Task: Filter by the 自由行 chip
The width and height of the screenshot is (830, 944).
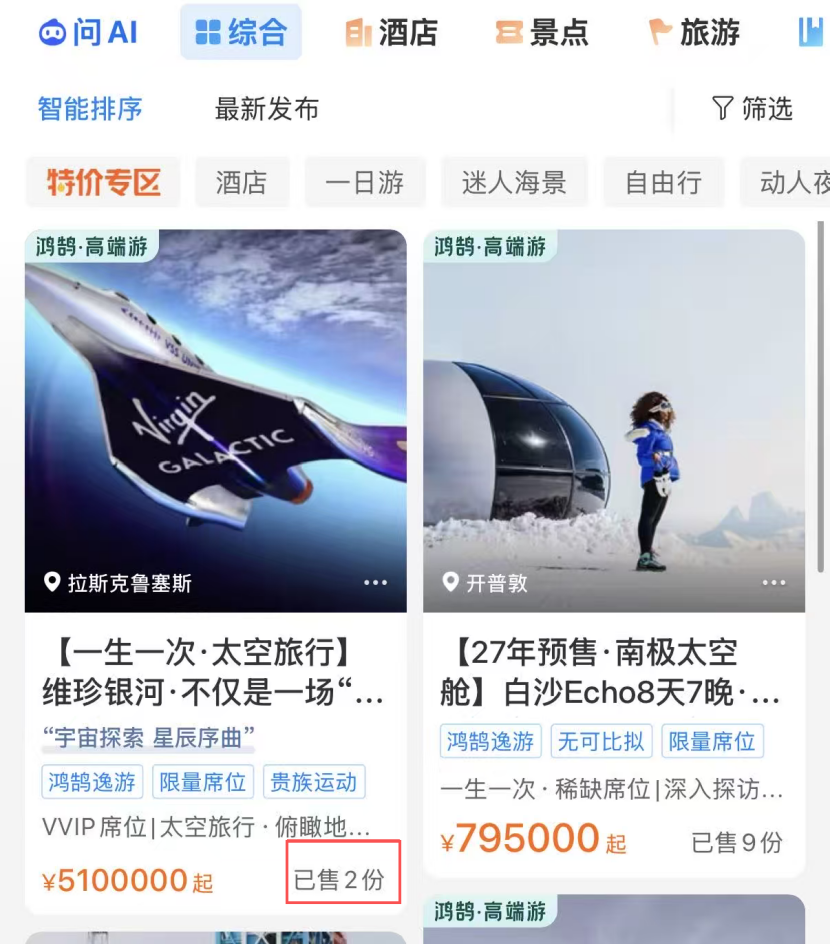Action: [664, 182]
